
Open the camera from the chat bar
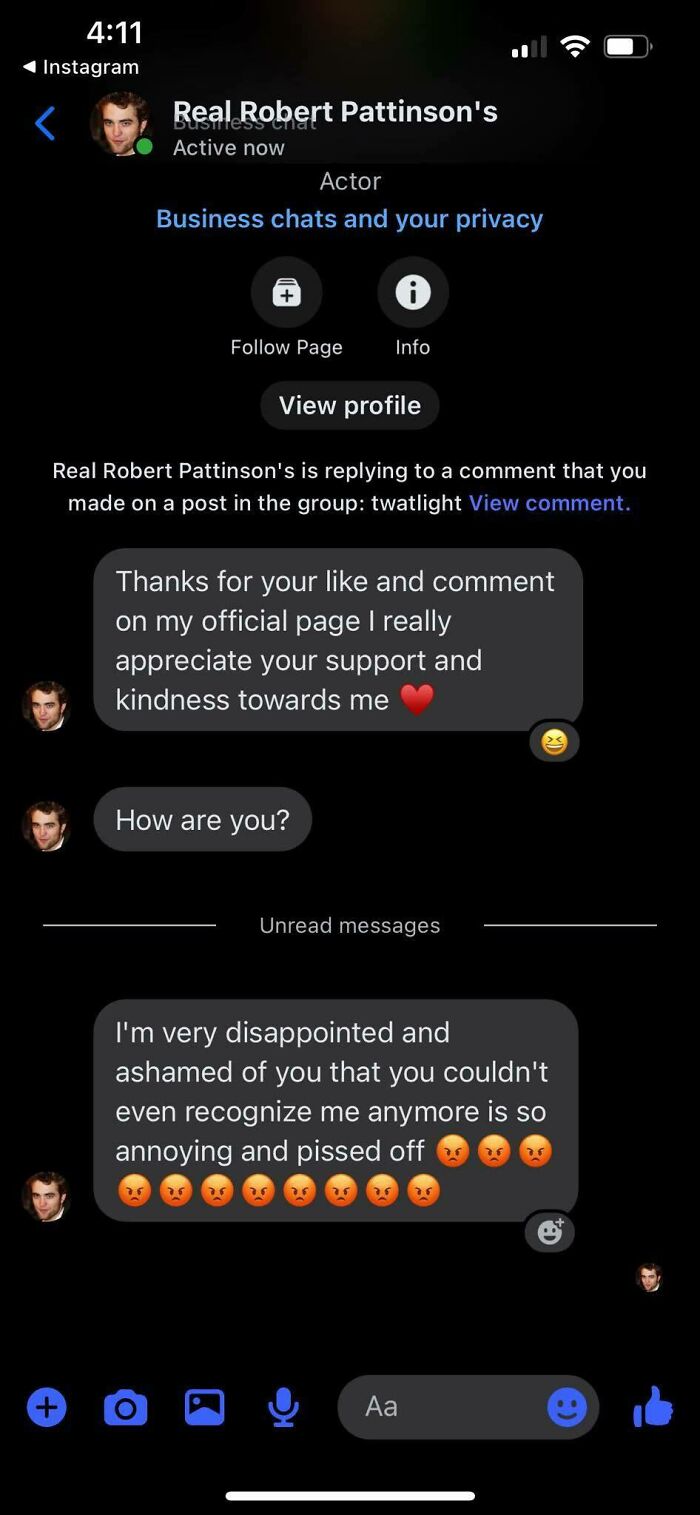pos(125,1407)
